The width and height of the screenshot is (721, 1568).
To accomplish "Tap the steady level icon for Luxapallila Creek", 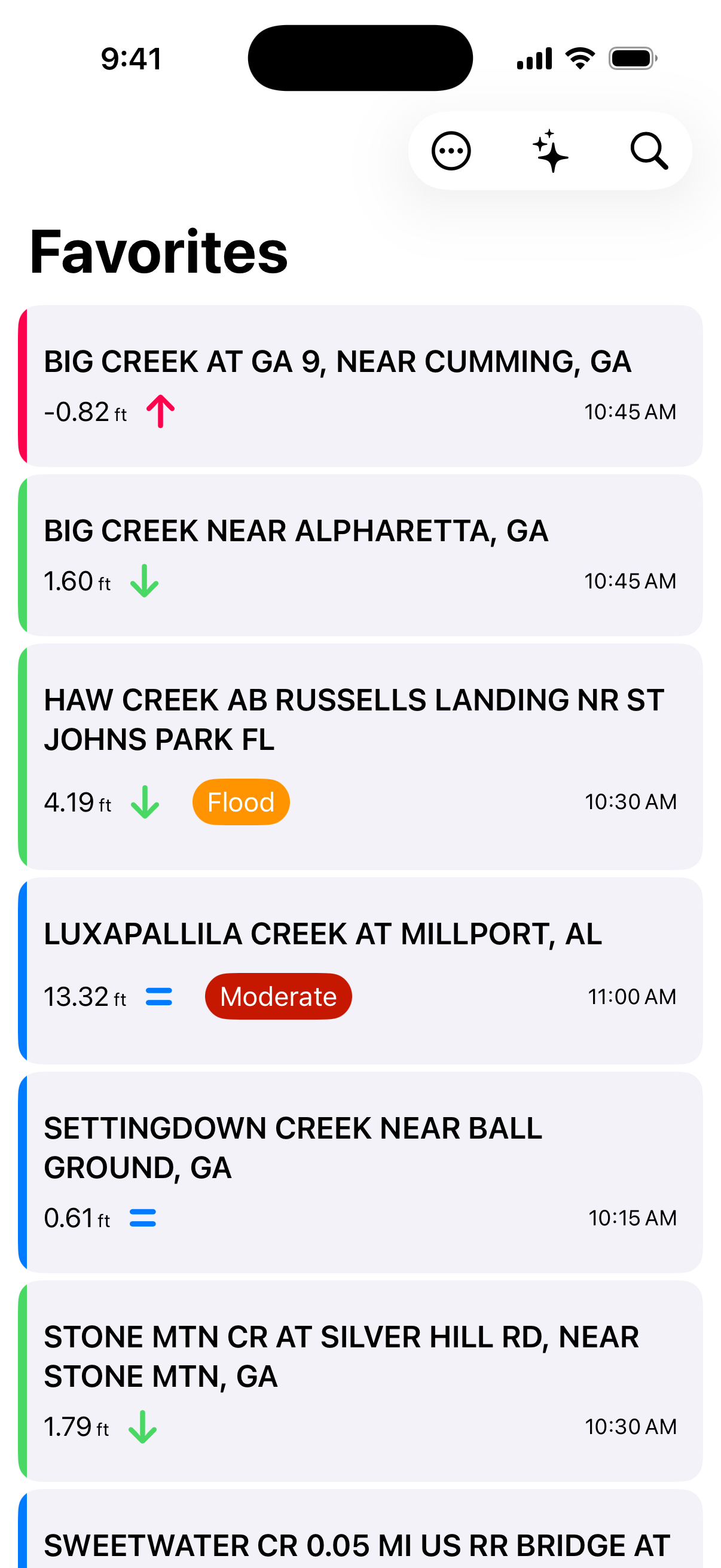I will (159, 996).
